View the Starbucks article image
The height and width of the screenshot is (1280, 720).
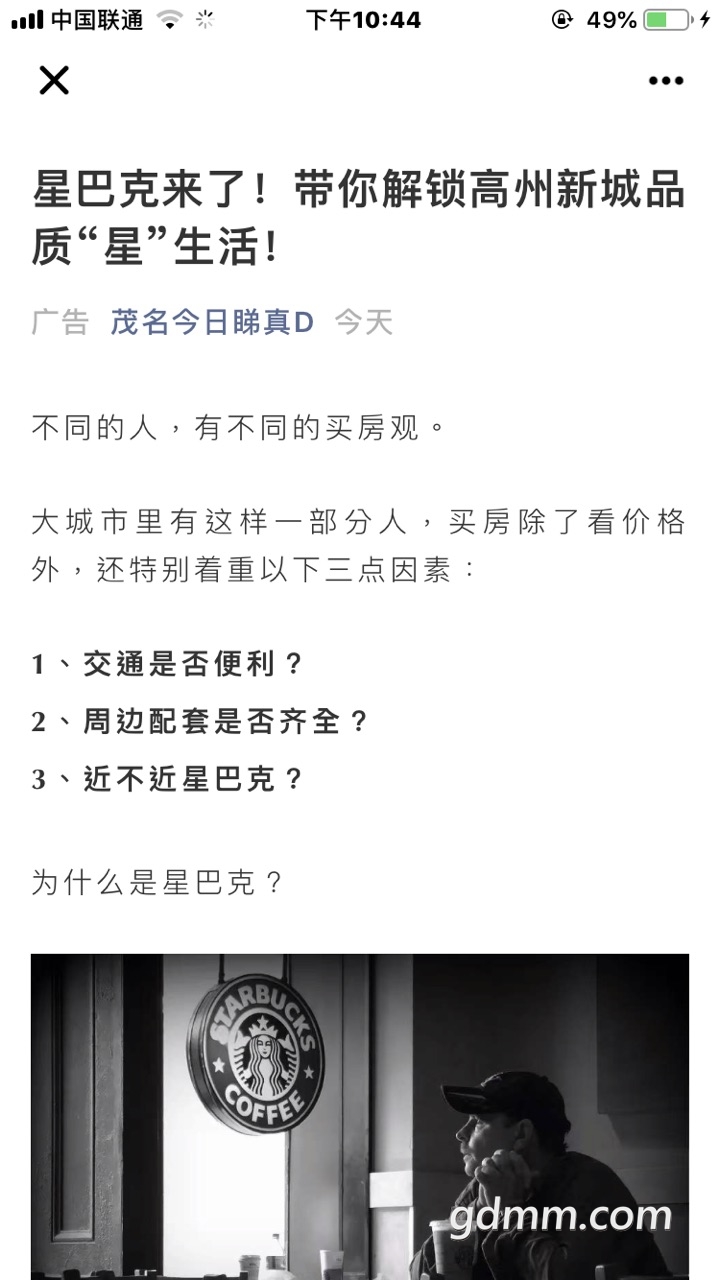[360, 1115]
